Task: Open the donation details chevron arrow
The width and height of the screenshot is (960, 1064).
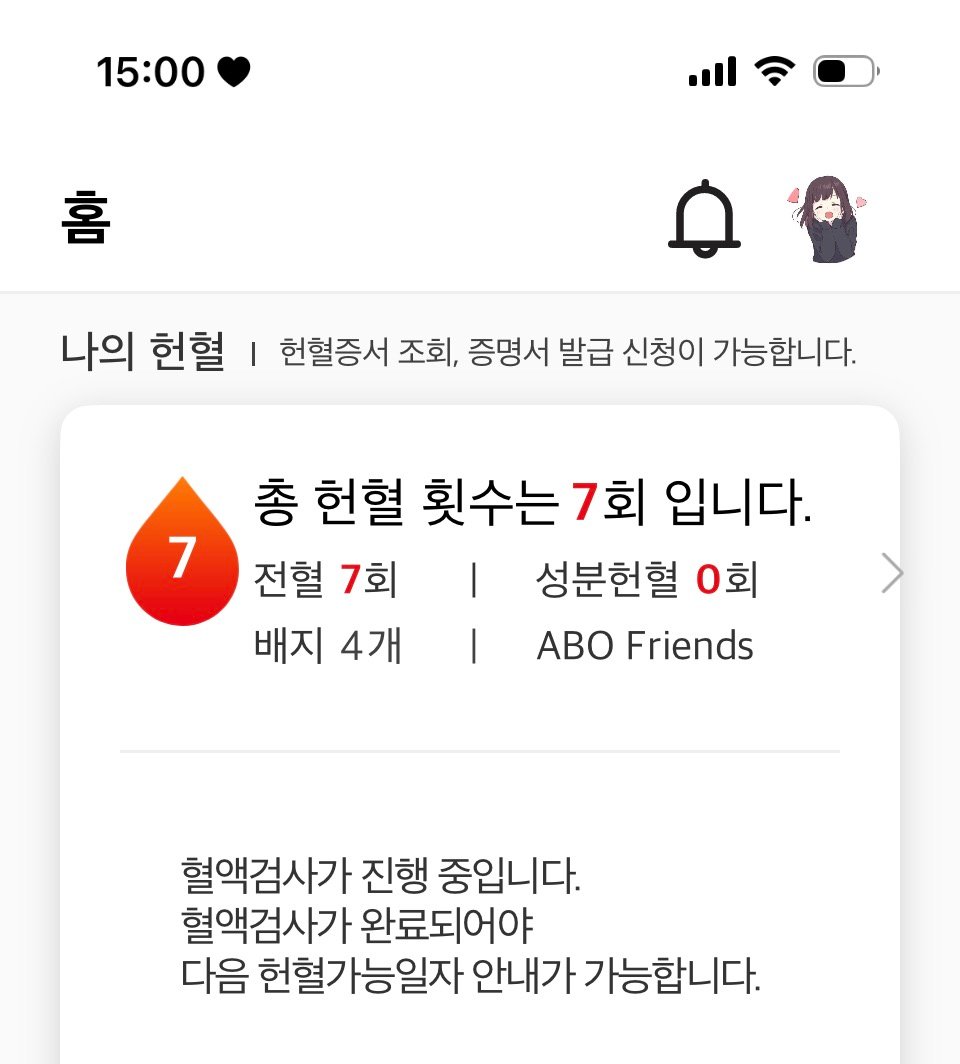Action: pos(891,574)
